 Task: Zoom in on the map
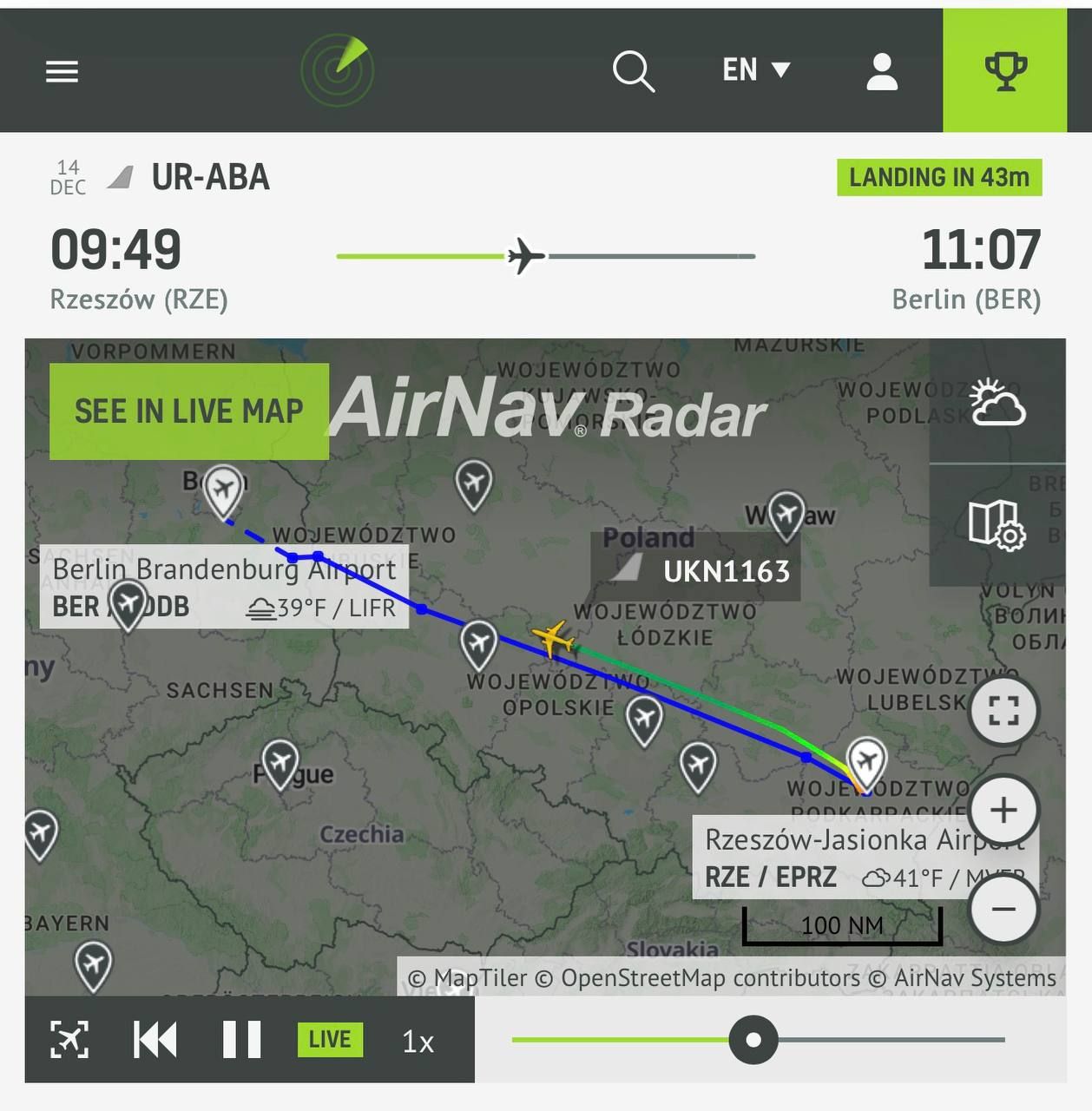point(1003,810)
